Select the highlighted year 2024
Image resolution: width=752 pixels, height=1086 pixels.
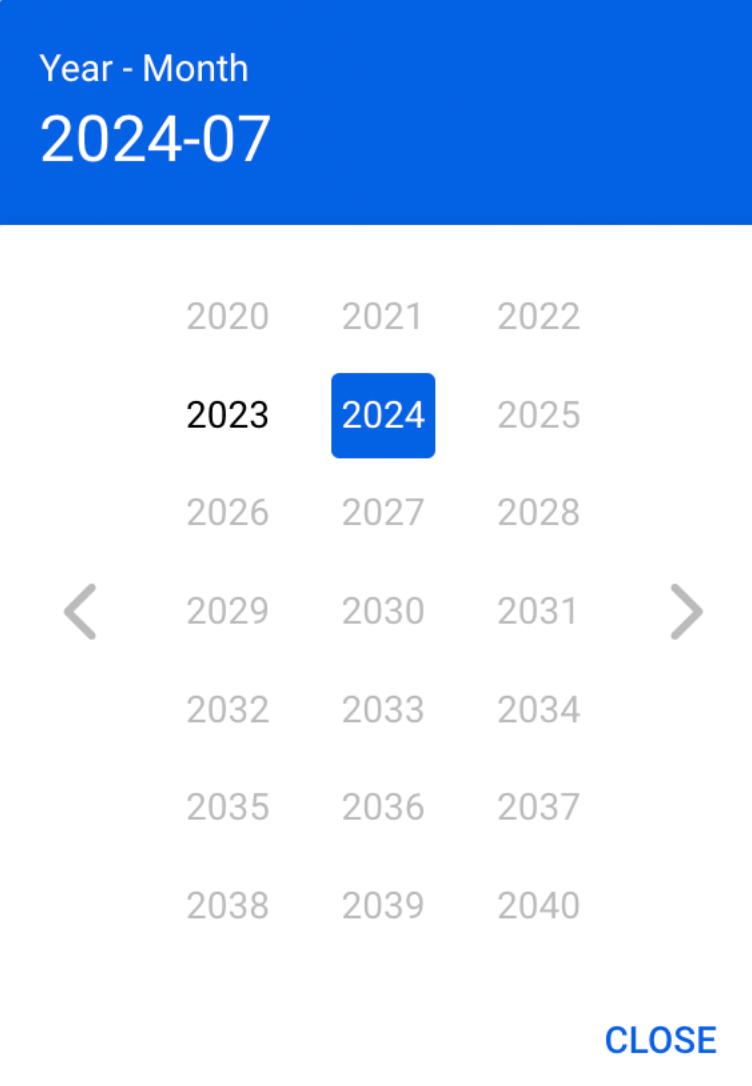[383, 415]
